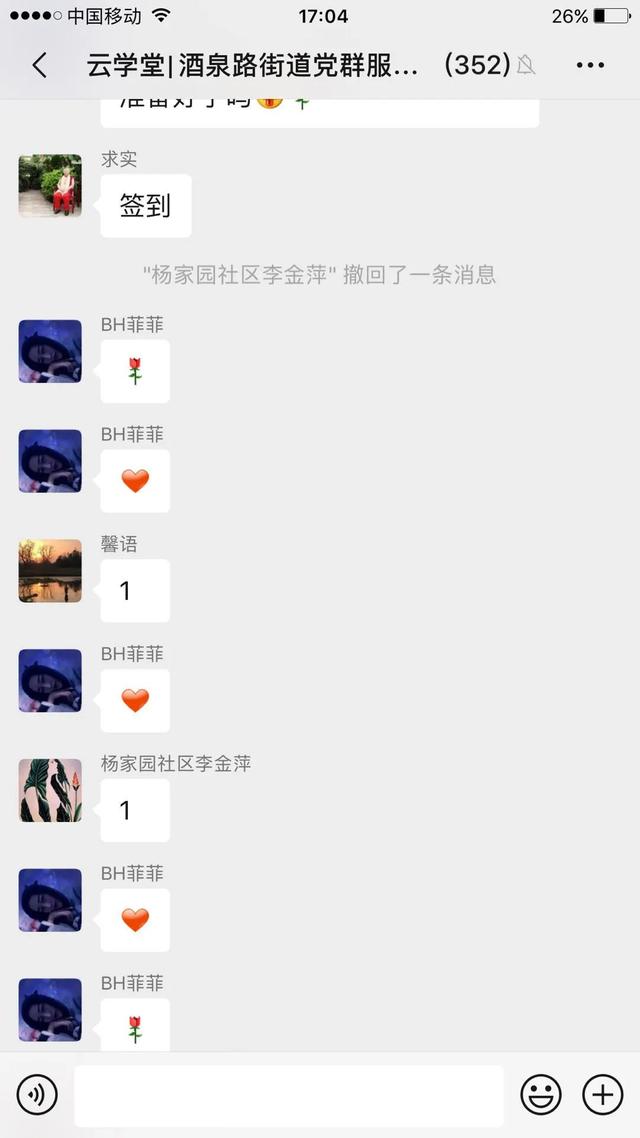Go back from the group chat

click(x=39, y=66)
